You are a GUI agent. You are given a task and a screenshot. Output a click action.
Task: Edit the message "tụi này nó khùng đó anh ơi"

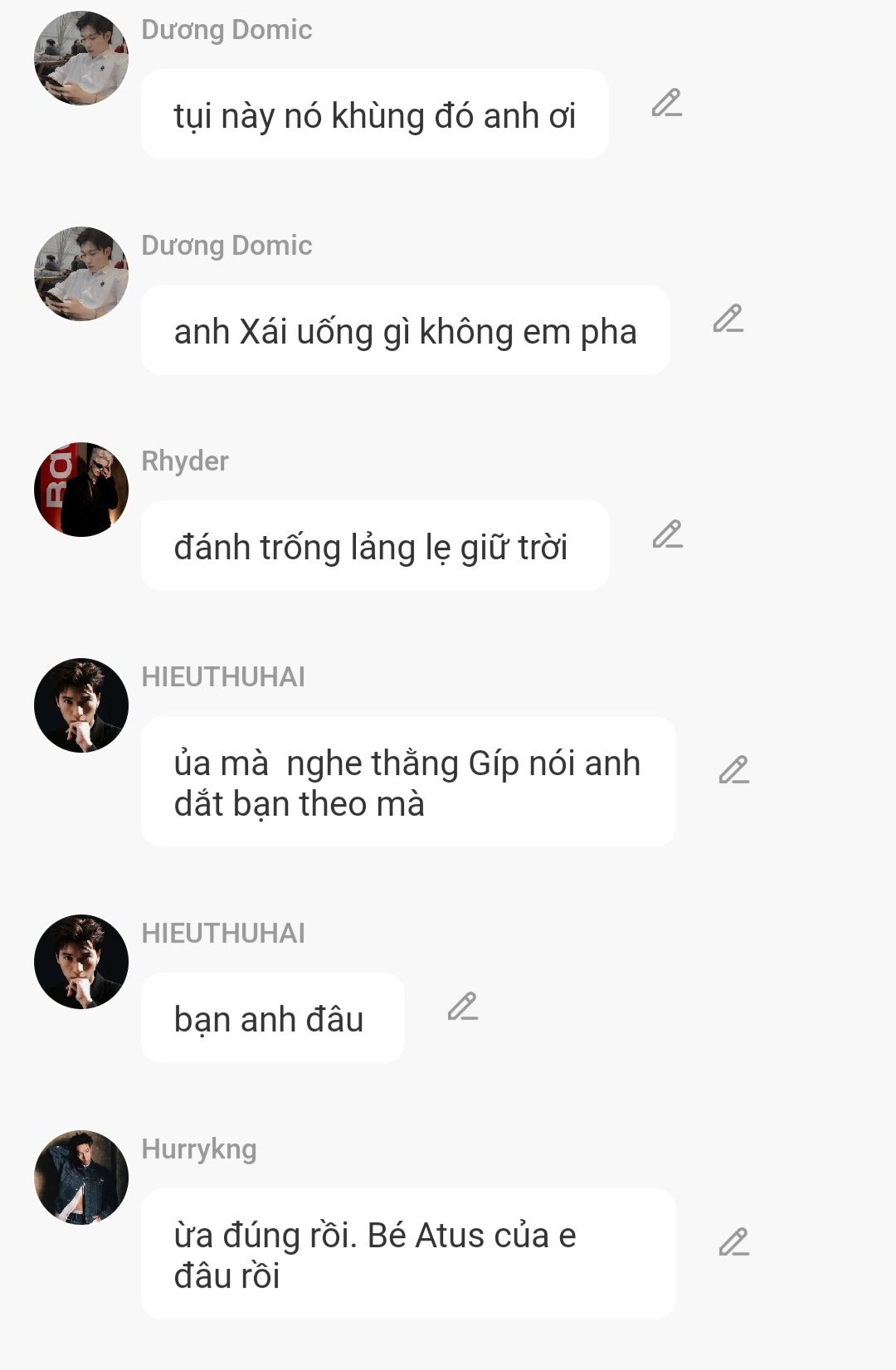coord(666,103)
